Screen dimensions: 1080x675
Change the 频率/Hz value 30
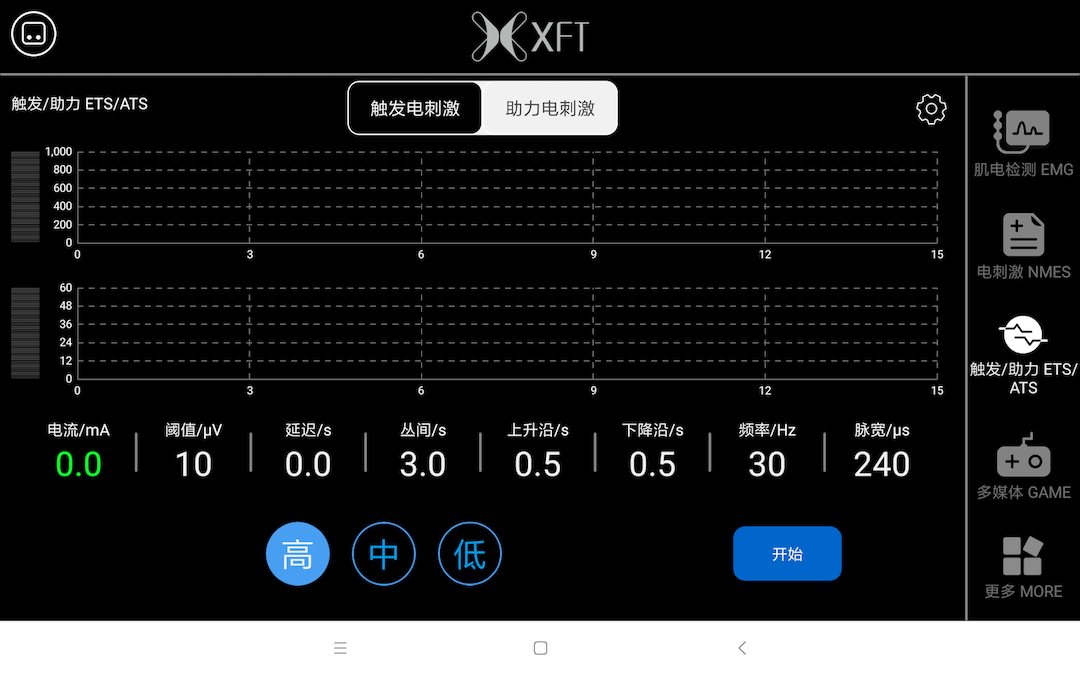click(767, 464)
